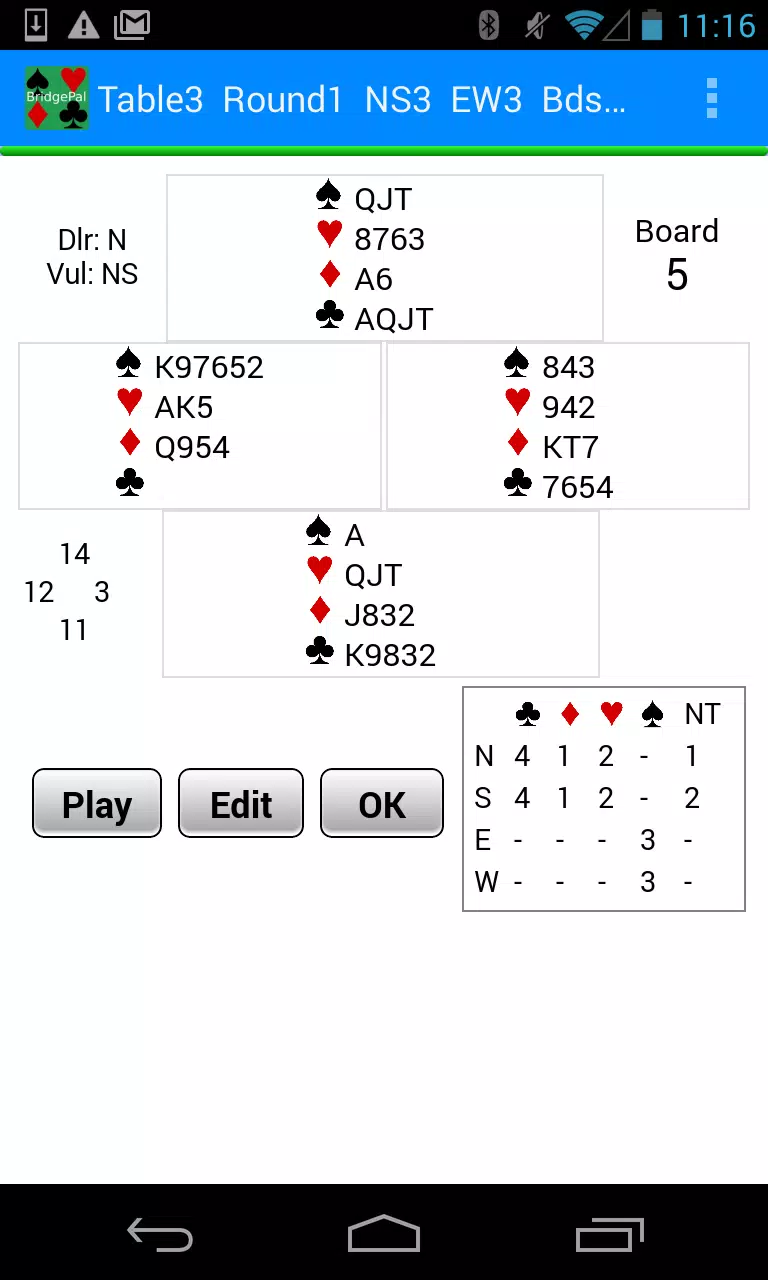Open recent apps from the navigation bar
This screenshot has width=768, height=1280.
610,1235
